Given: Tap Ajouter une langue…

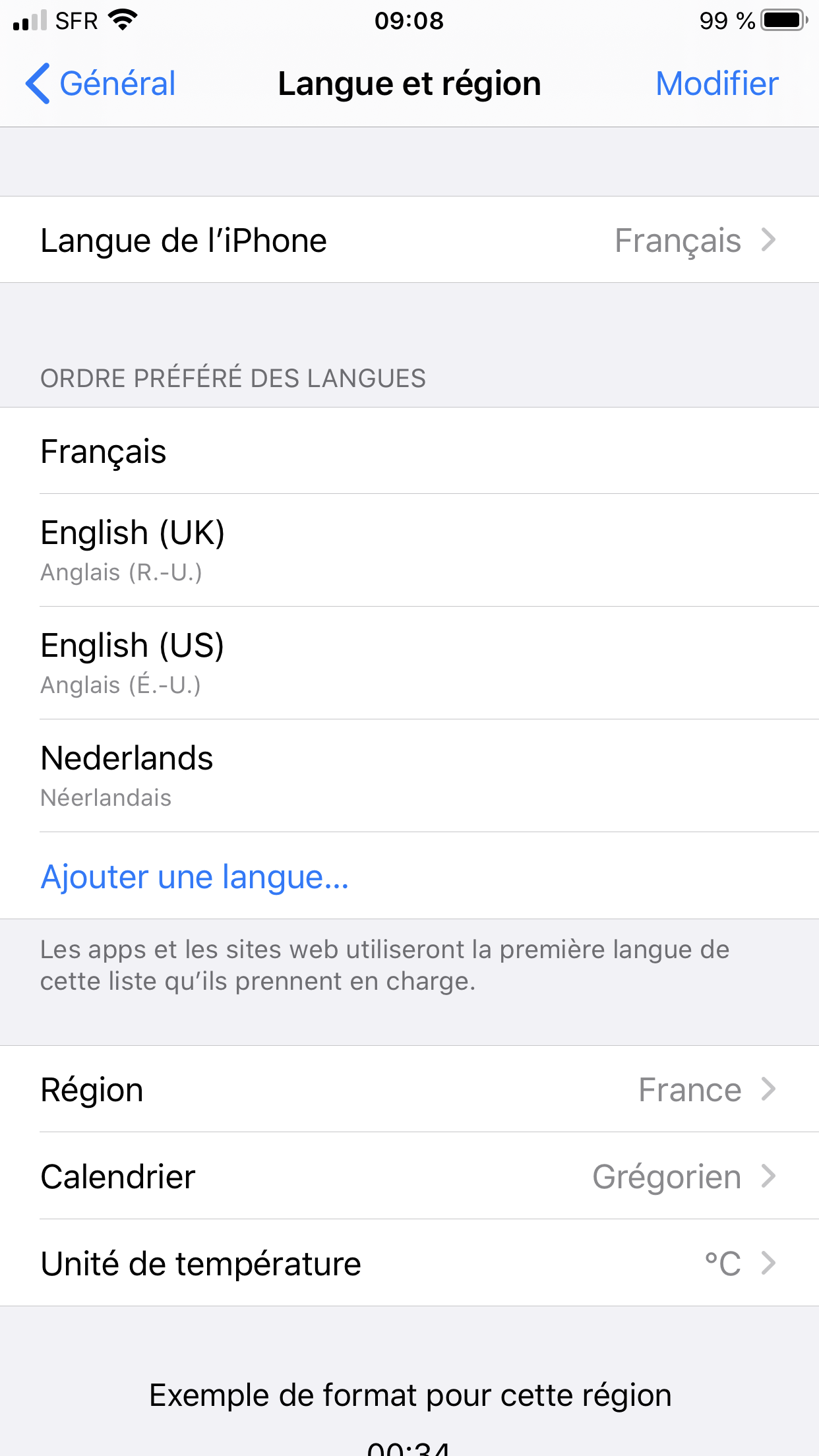Looking at the screenshot, I should [x=195, y=876].
